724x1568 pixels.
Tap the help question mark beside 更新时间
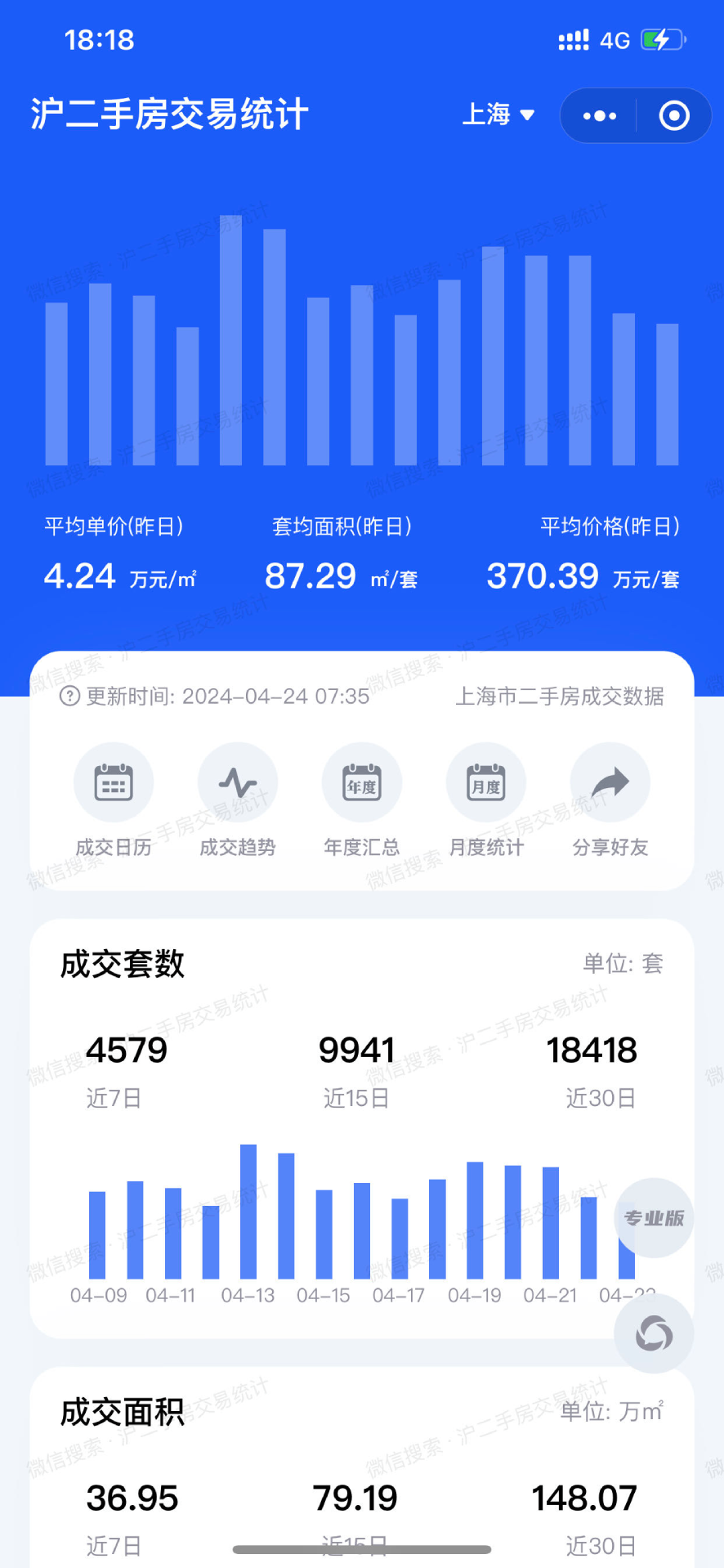coord(69,697)
